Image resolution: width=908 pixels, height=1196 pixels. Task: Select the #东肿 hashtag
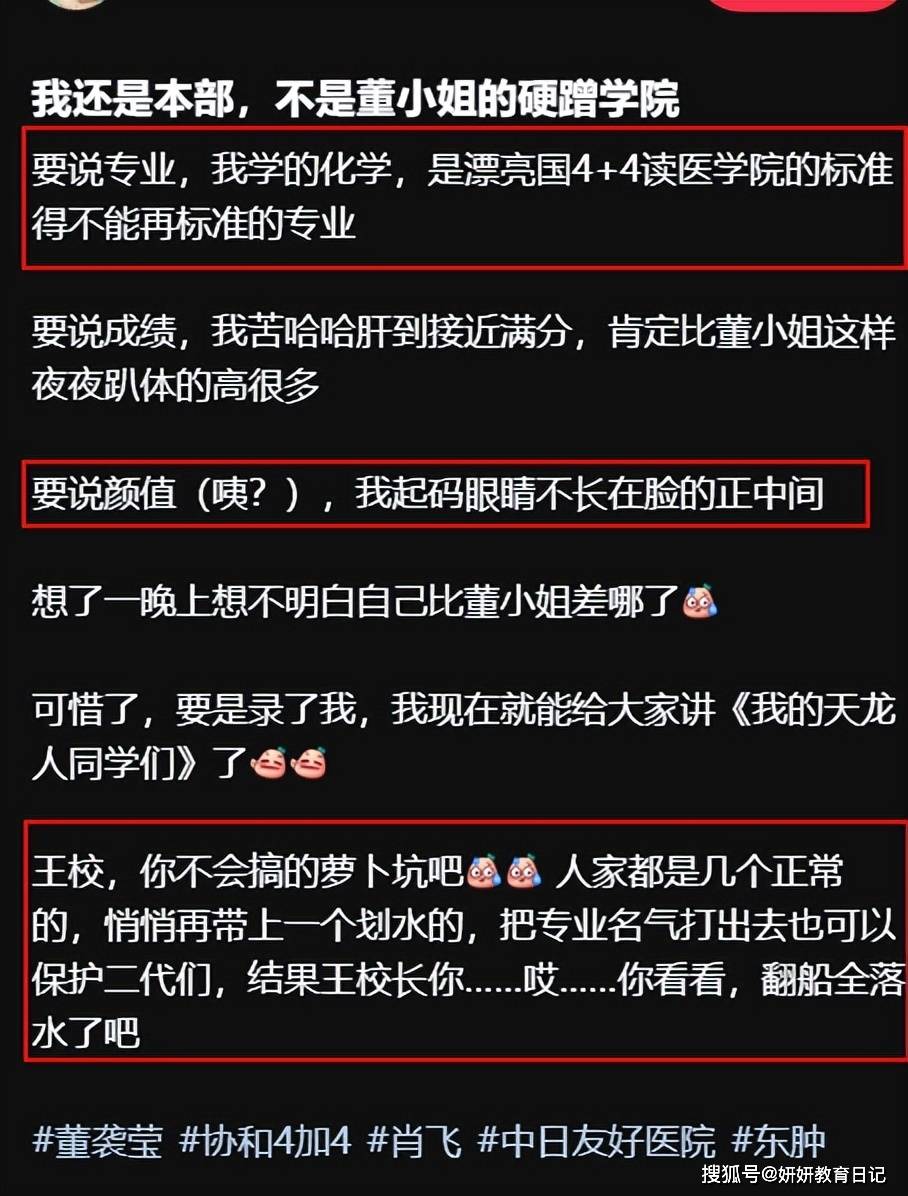point(779,1140)
